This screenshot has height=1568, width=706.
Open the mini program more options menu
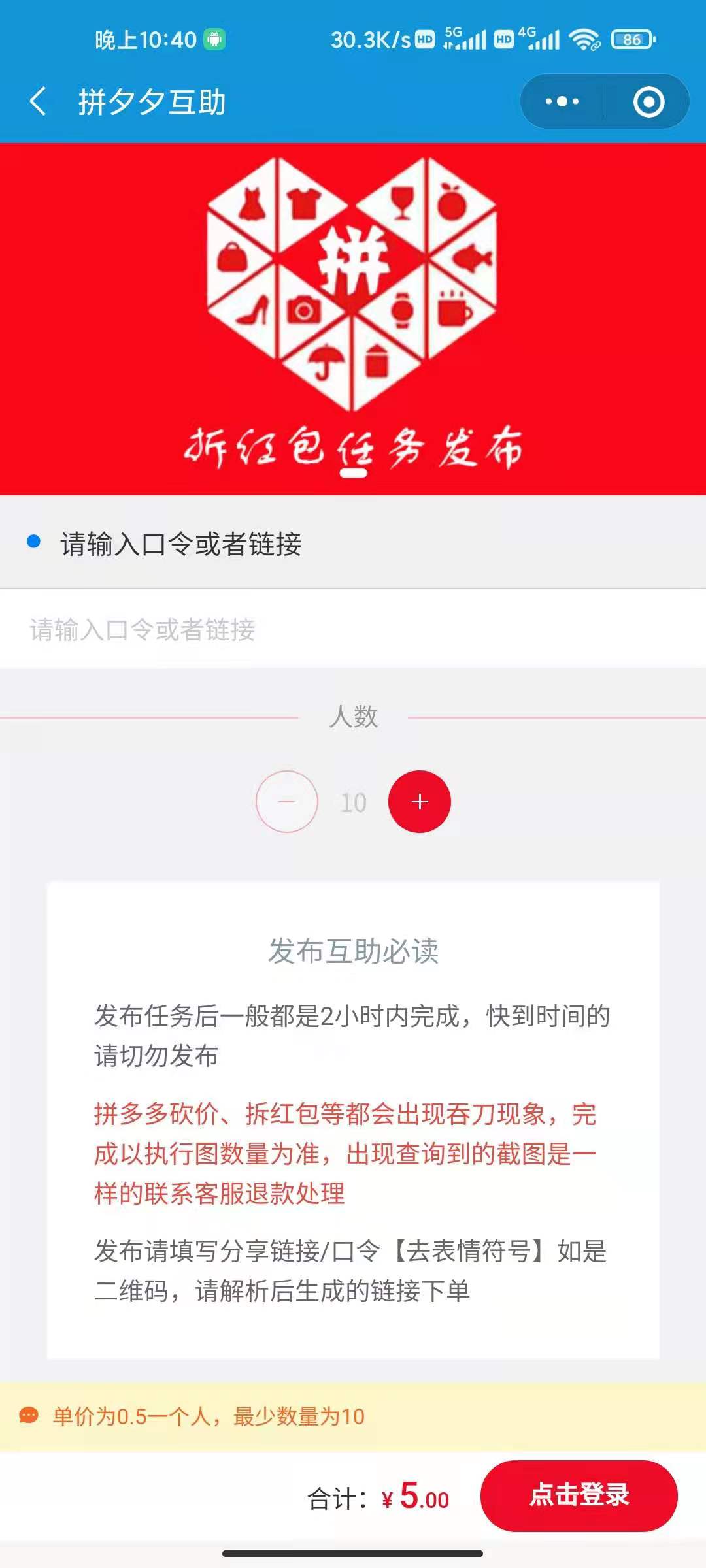click(x=562, y=102)
